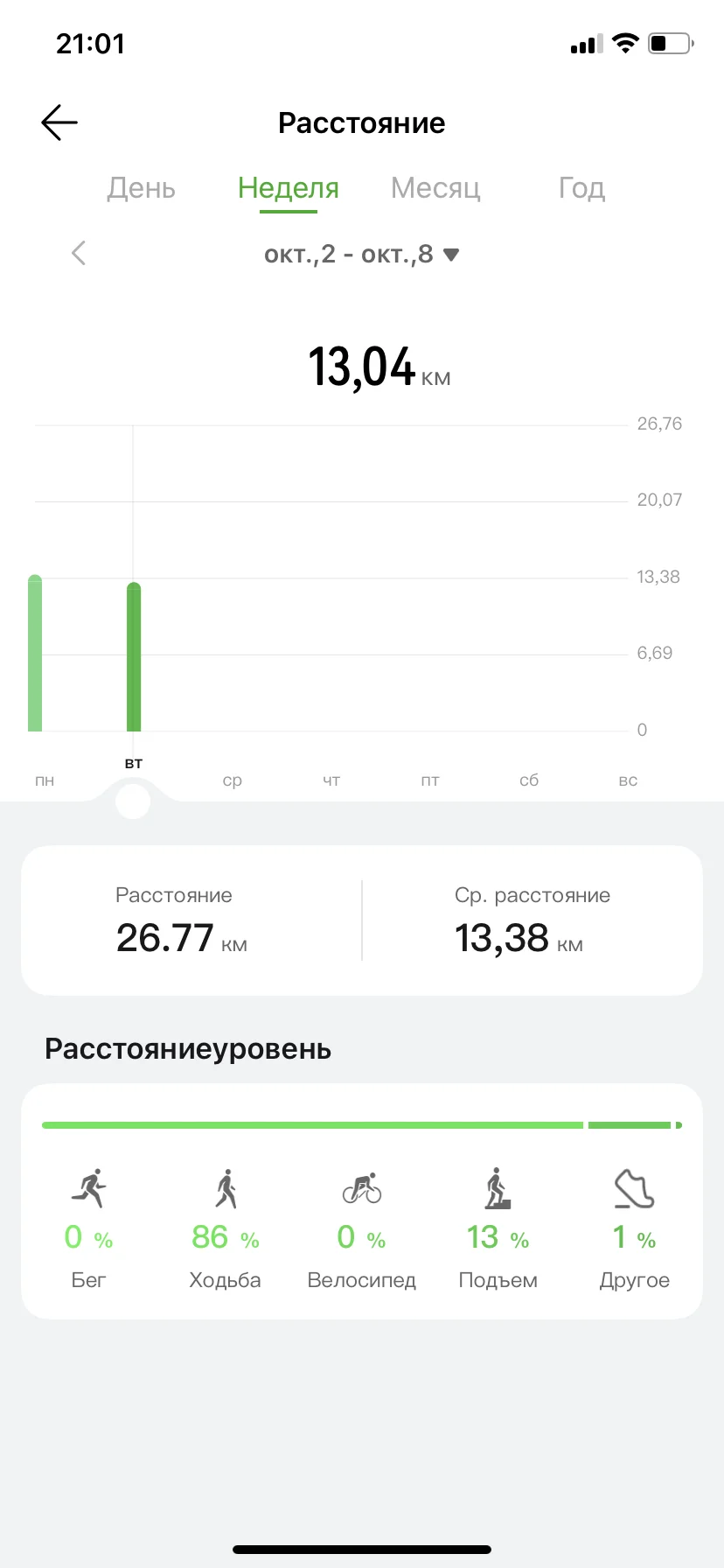724x1568 pixels.
Task: Go back using the arrow icon
Action: [x=59, y=122]
